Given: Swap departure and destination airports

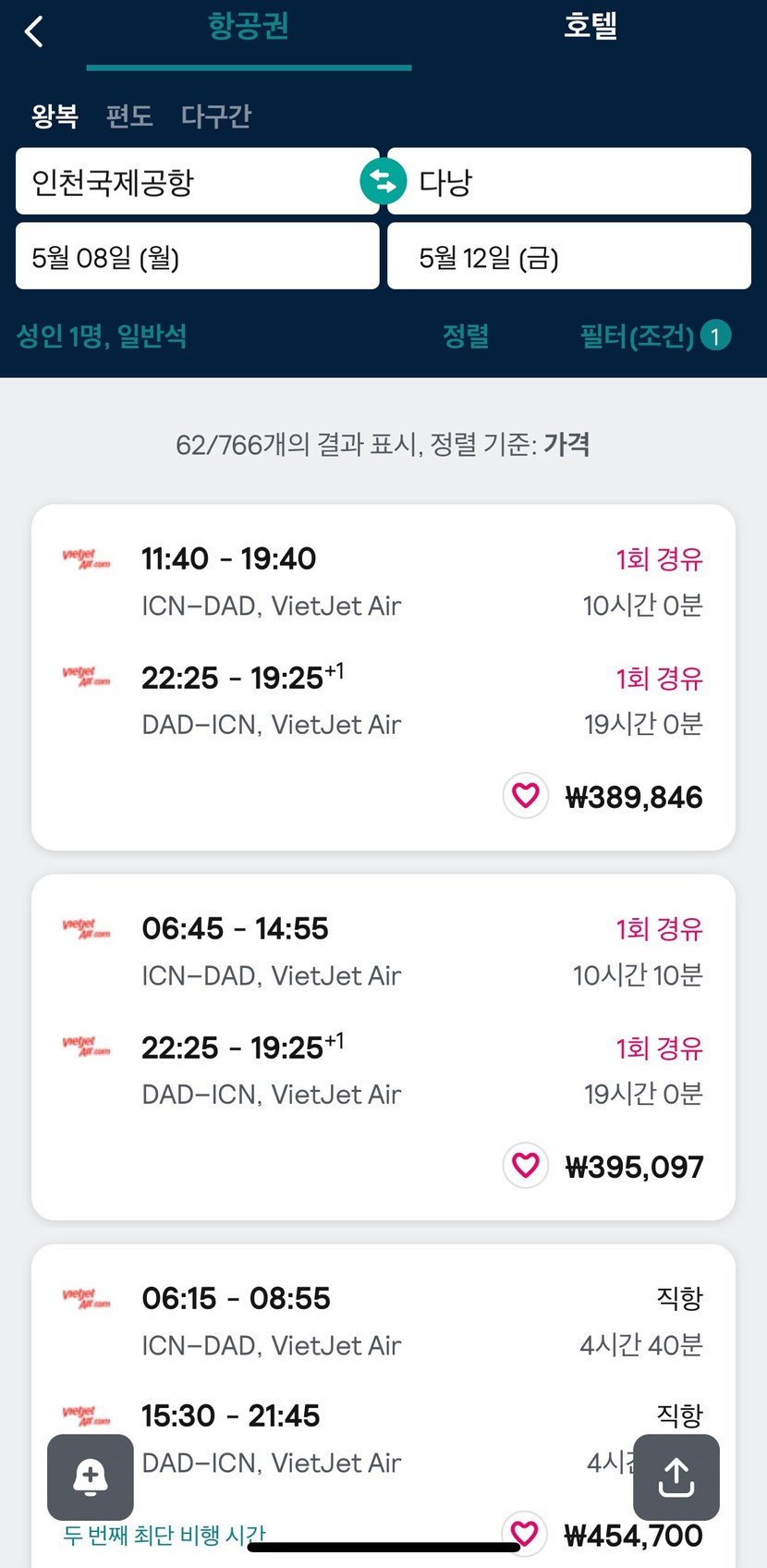Looking at the screenshot, I should coord(383,181).
